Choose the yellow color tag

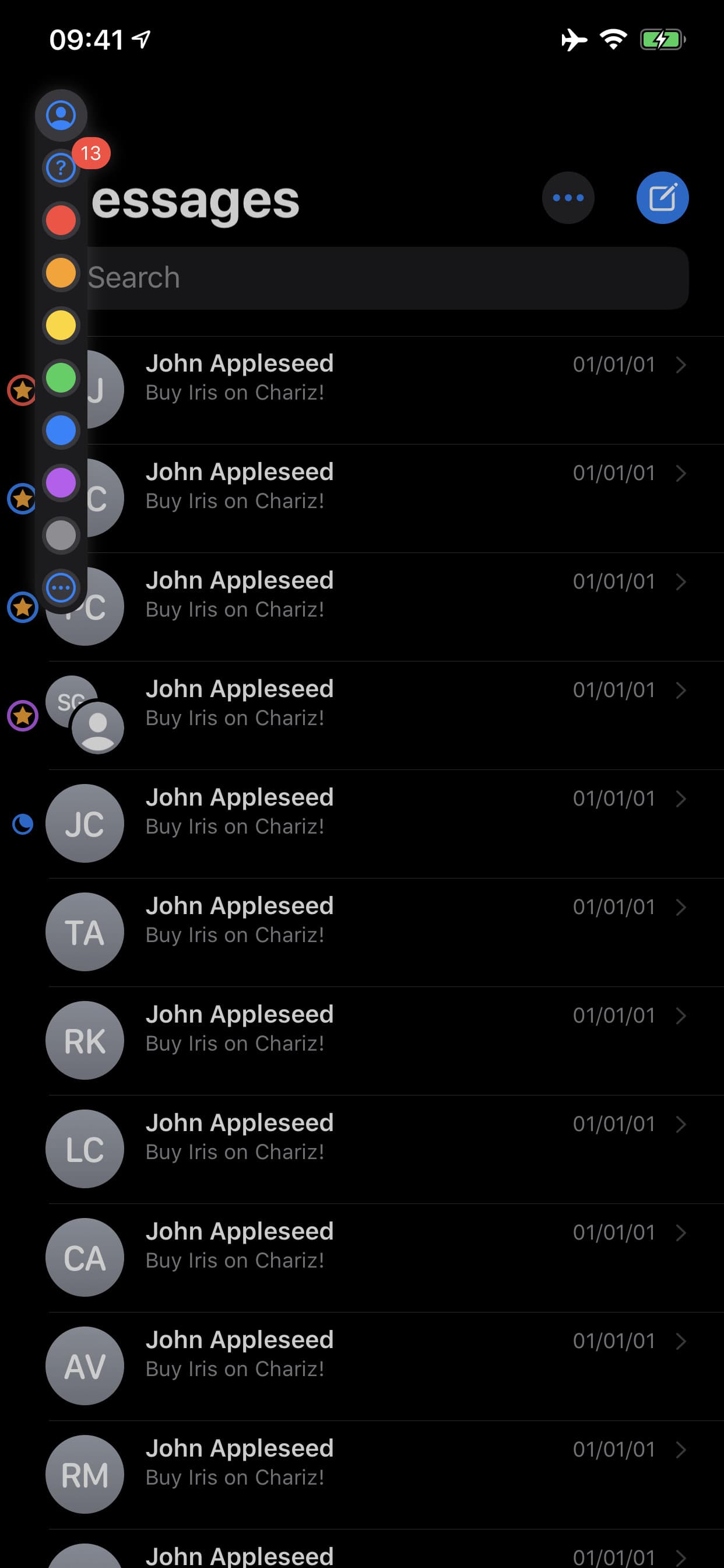(61, 325)
